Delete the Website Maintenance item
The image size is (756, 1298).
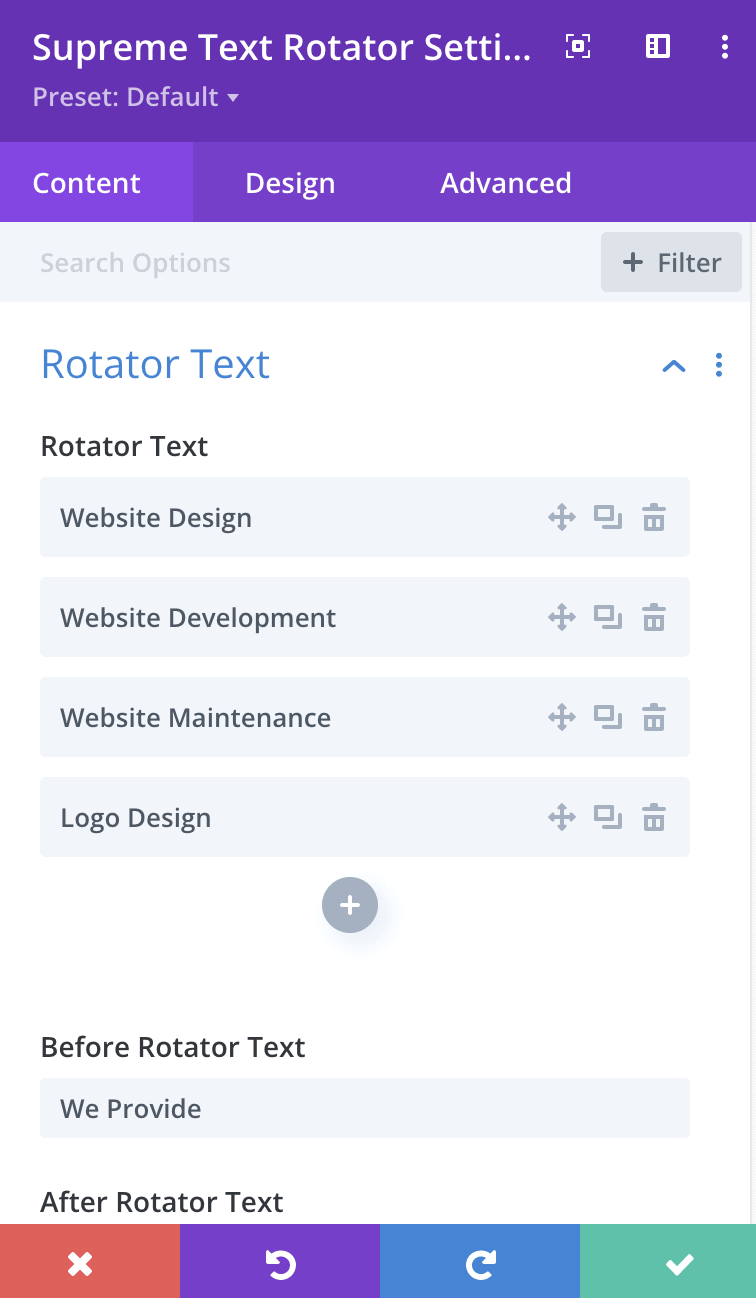coord(654,717)
